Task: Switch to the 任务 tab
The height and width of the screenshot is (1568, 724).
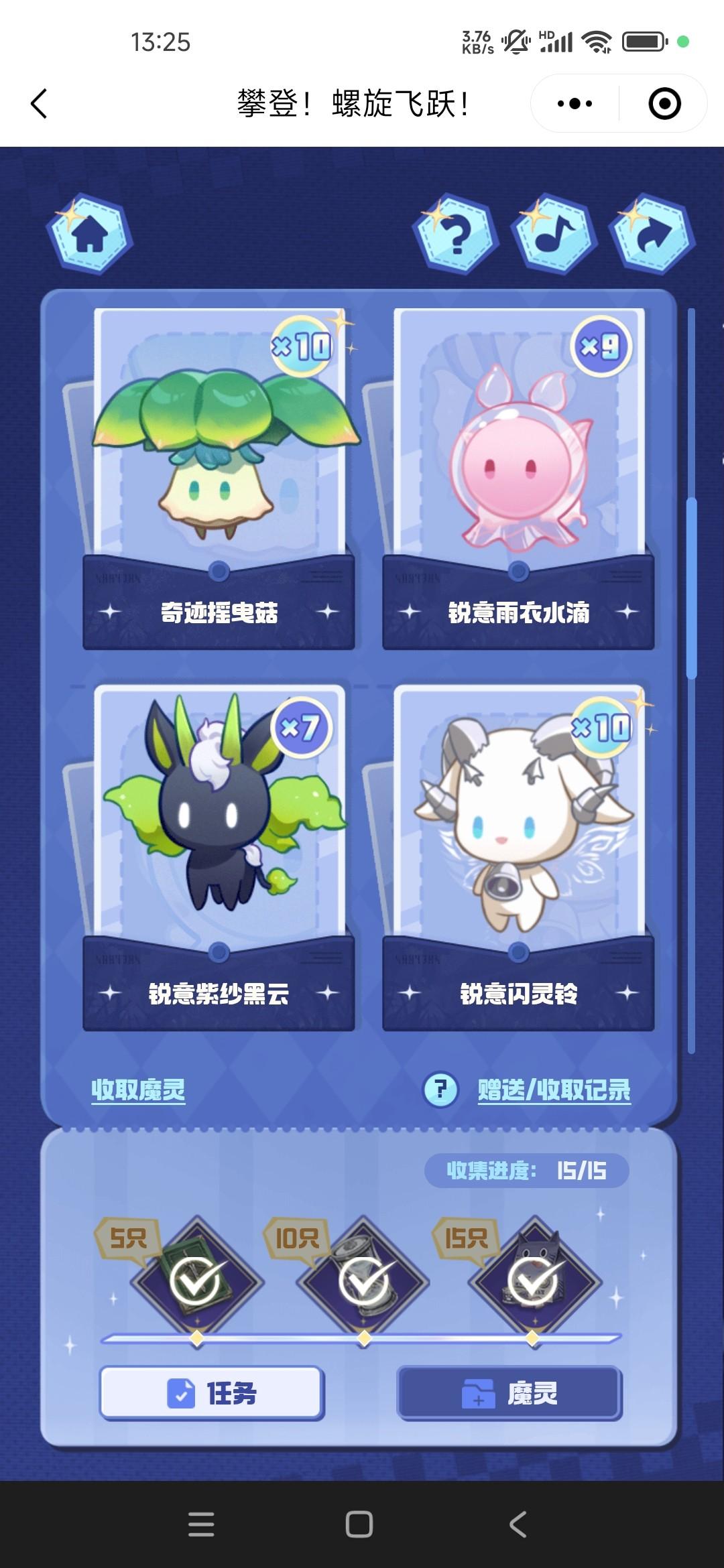Action: click(x=212, y=1394)
